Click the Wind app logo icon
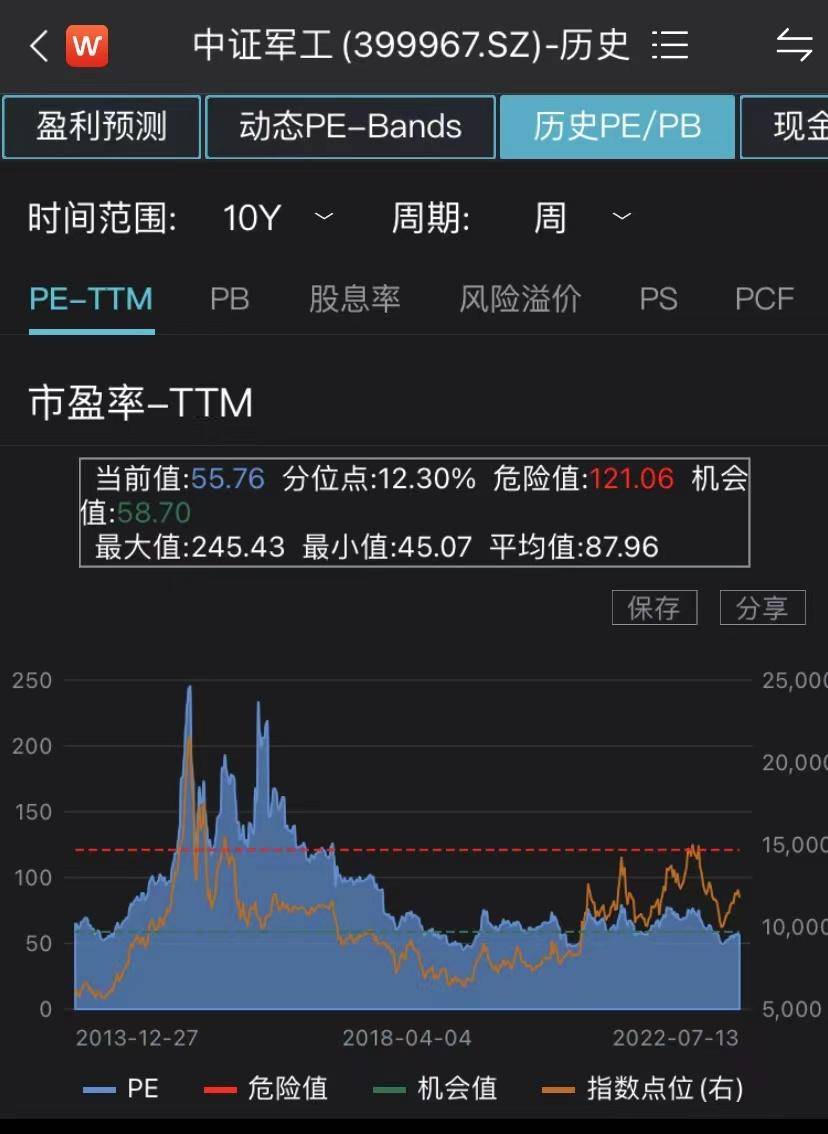Image resolution: width=828 pixels, height=1134 pixels. click(x=88, y=45)
